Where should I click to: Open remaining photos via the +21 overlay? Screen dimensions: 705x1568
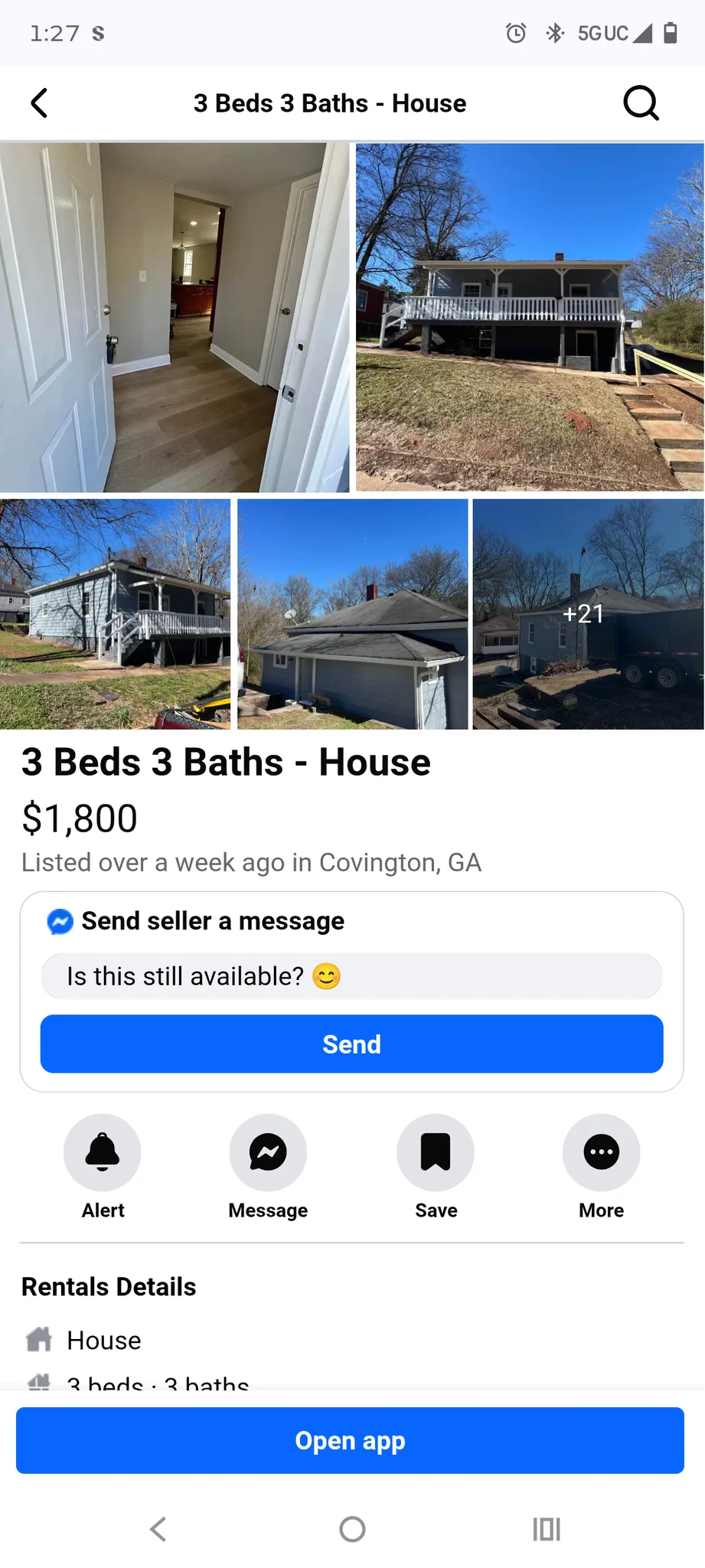(x=583, y=613)
